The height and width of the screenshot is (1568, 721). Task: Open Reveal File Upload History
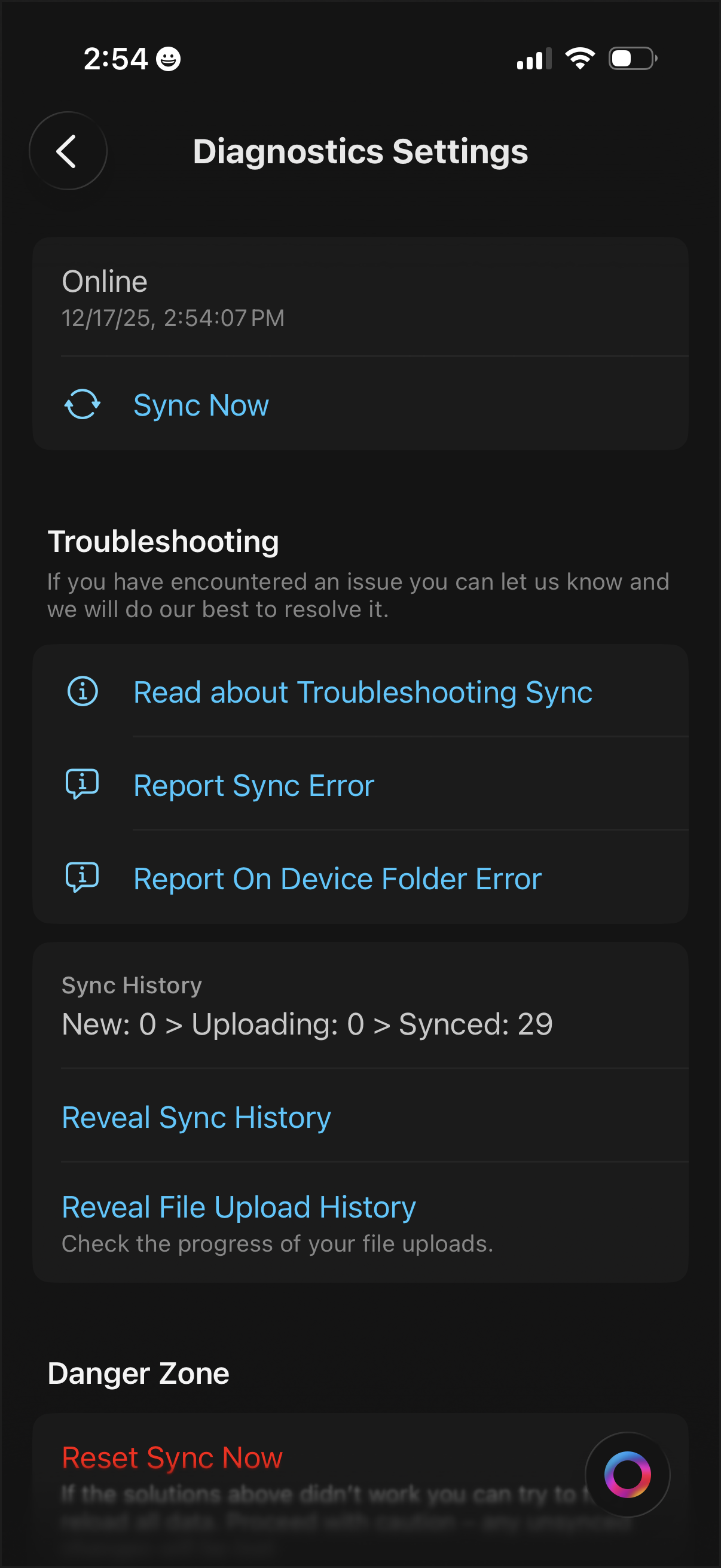coord(238,1207)
